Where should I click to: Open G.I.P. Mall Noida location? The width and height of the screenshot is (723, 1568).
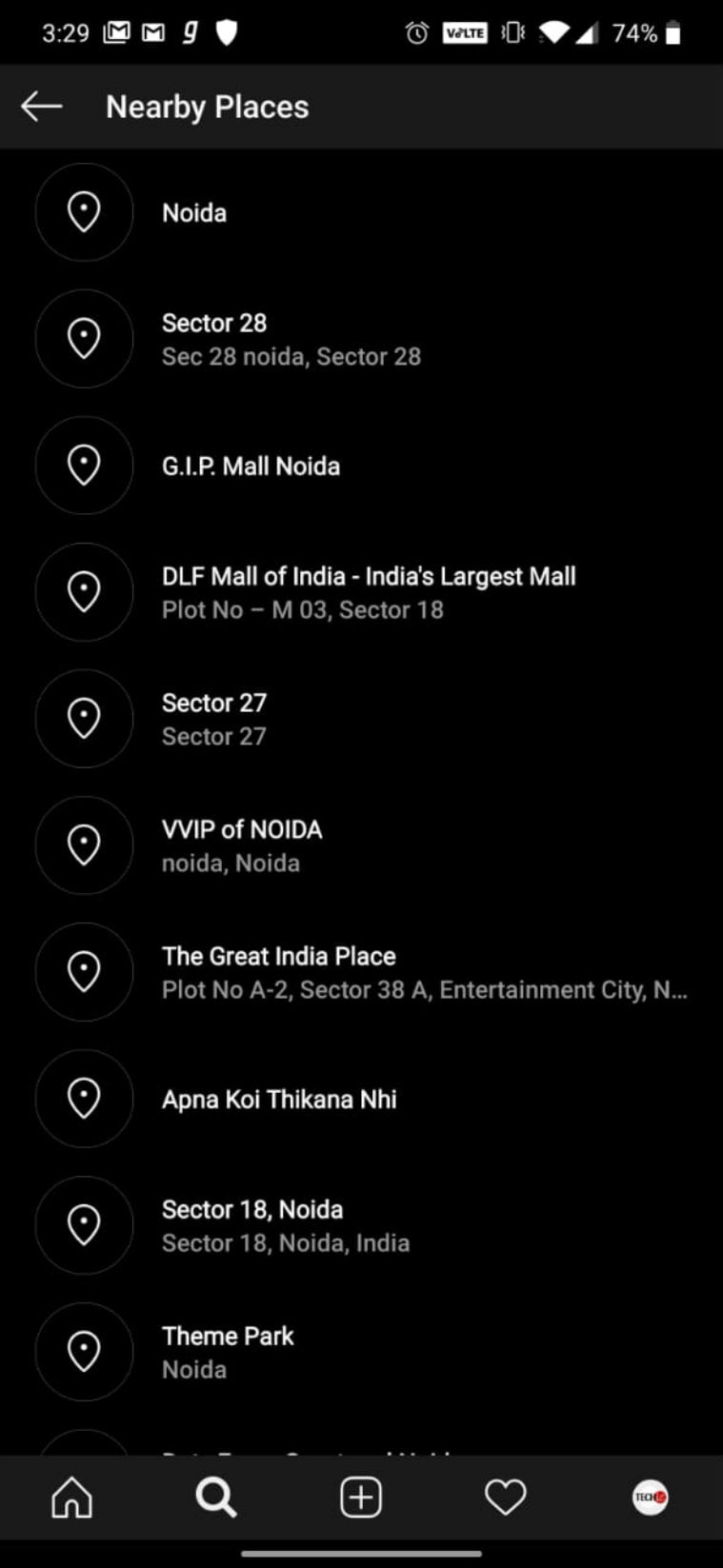[x=251, y=466]
